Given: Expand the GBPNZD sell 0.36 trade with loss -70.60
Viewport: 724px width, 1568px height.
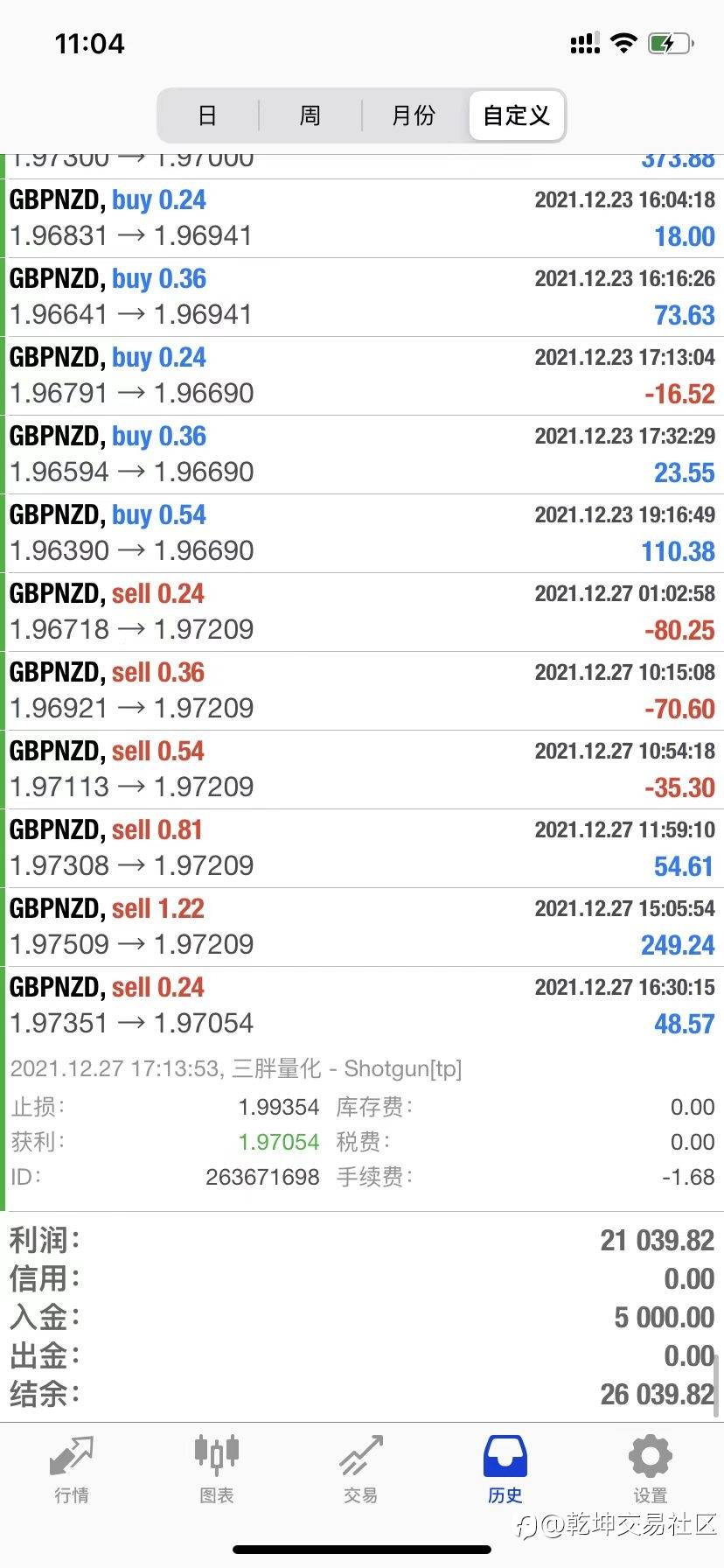Looking at the screenshot, I should pos(362,691).
